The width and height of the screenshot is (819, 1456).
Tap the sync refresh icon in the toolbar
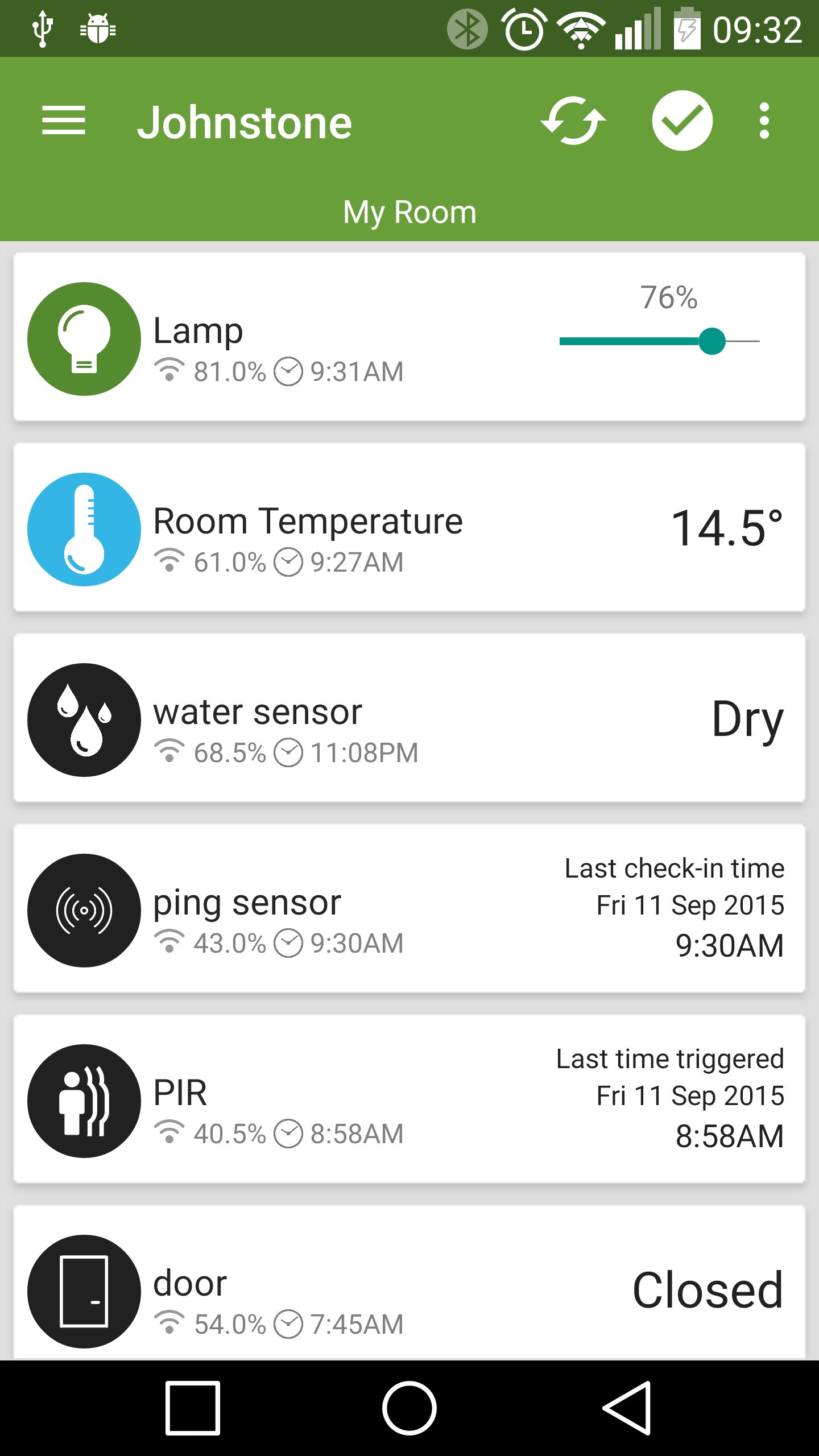click(x=573, y=120)
